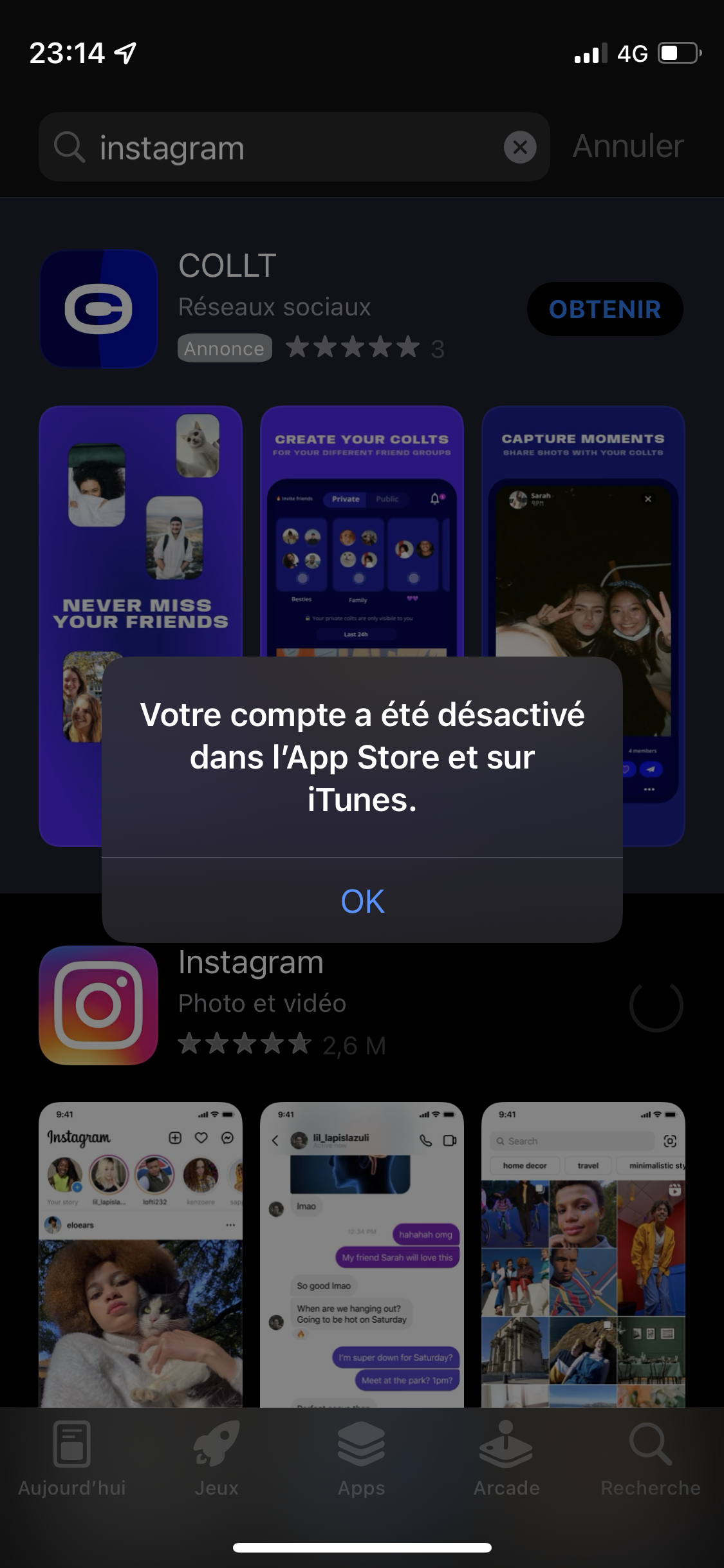
Task: Dismiss the alert by tapping OK
Action: (x=362, y=901)
